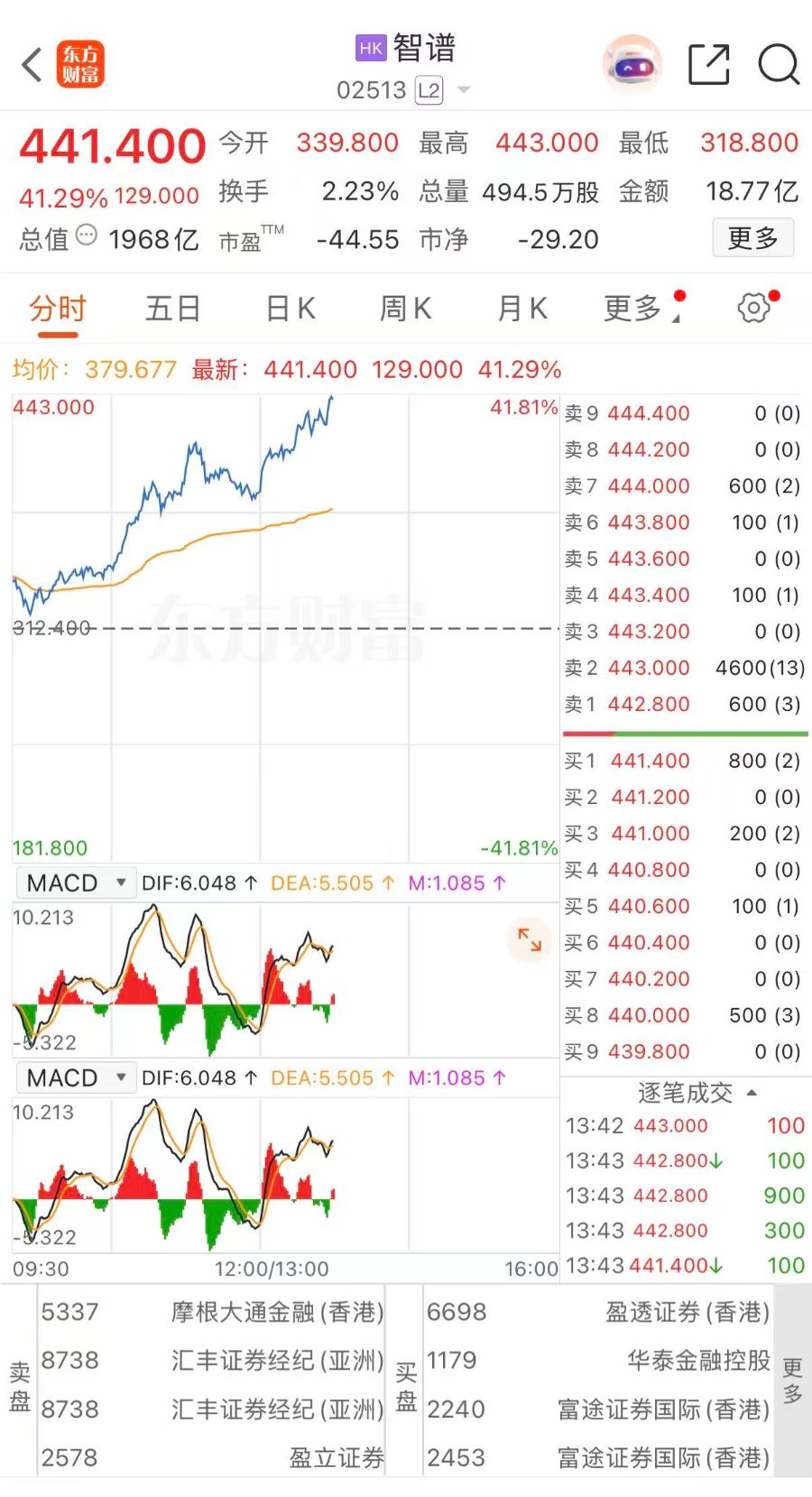
Task: Show the 月K chart tab
Action: [522, 310]
